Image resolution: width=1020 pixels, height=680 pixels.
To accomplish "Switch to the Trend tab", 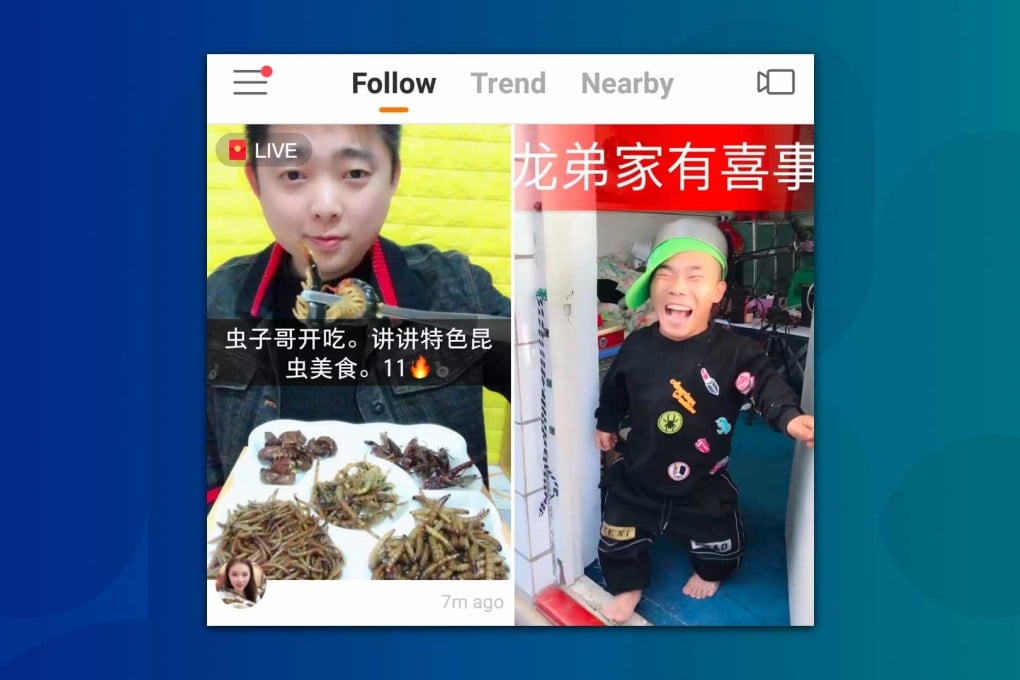I will (508, 84).
